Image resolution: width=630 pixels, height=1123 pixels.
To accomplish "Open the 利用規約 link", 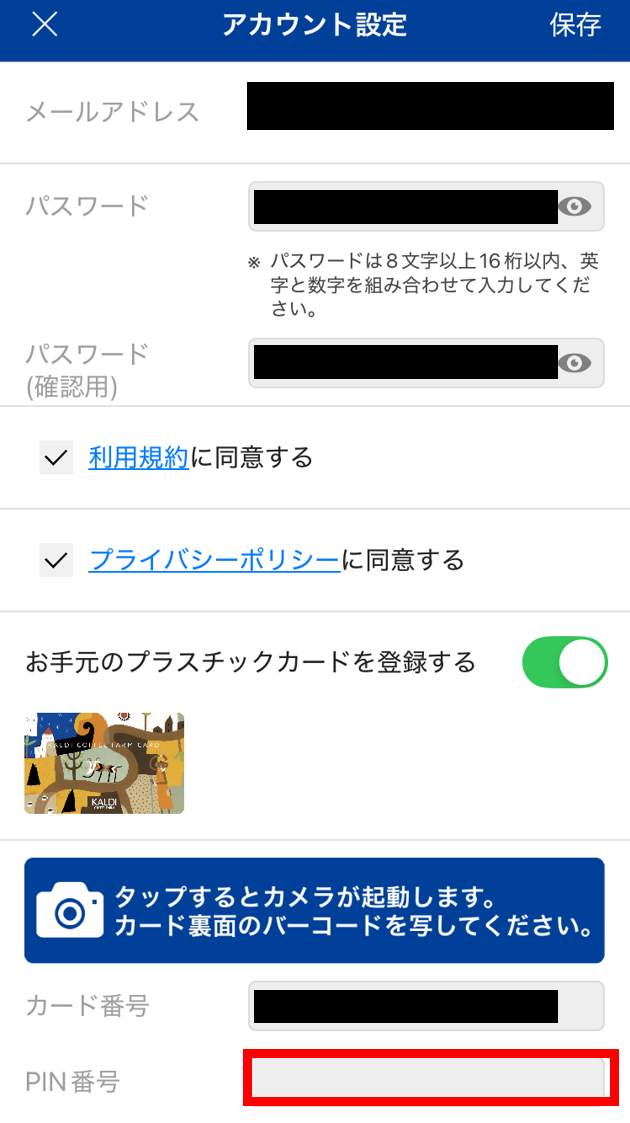I will click(139, 457).
